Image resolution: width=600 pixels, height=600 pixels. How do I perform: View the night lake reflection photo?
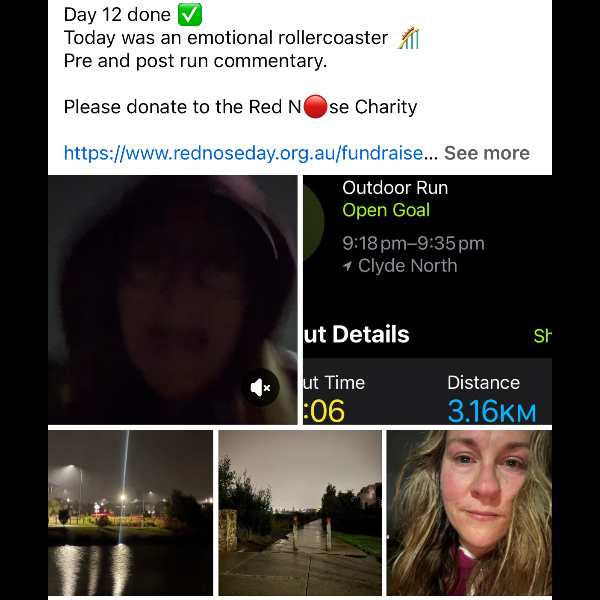[x=130, y=512]
